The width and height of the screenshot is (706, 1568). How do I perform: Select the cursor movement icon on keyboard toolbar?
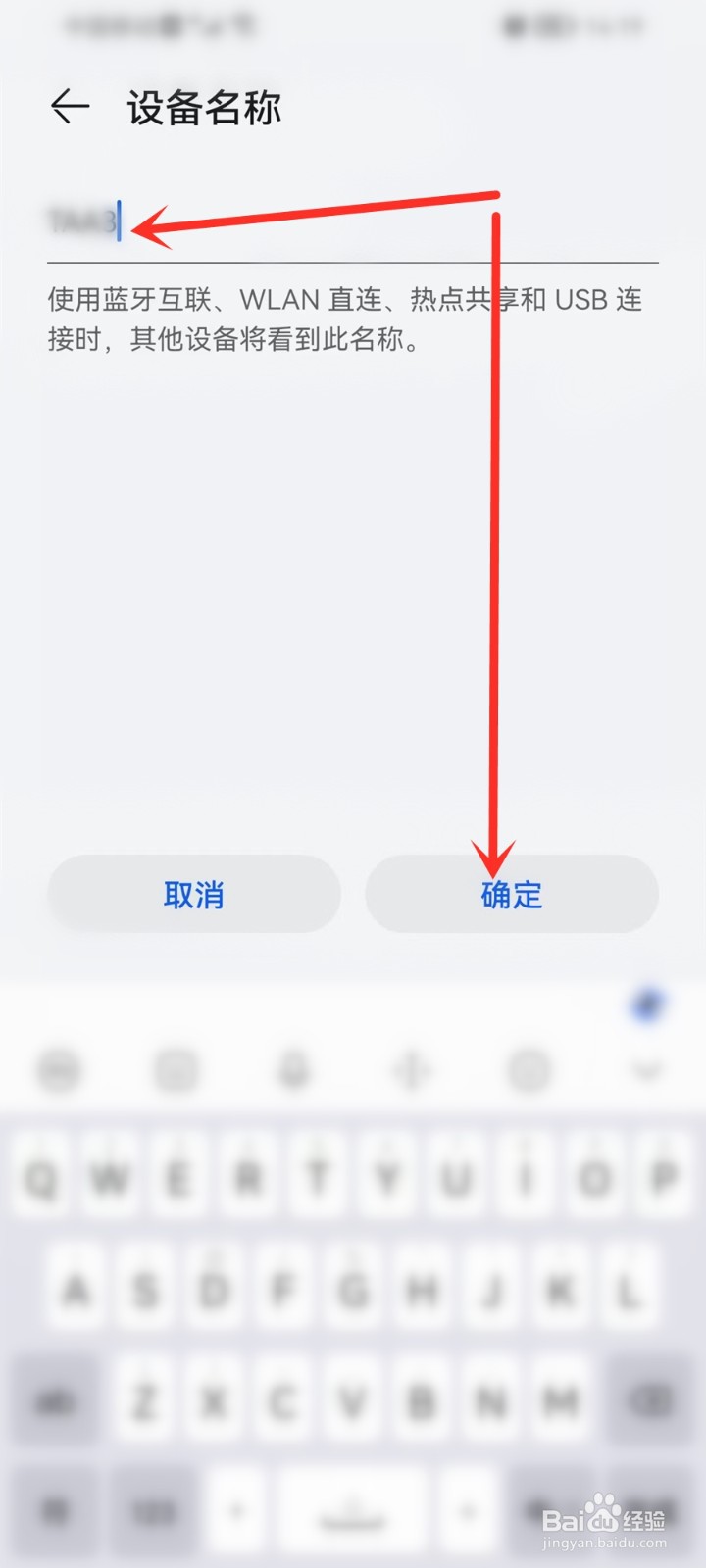pyautogui.click(x=412, y=1070)
